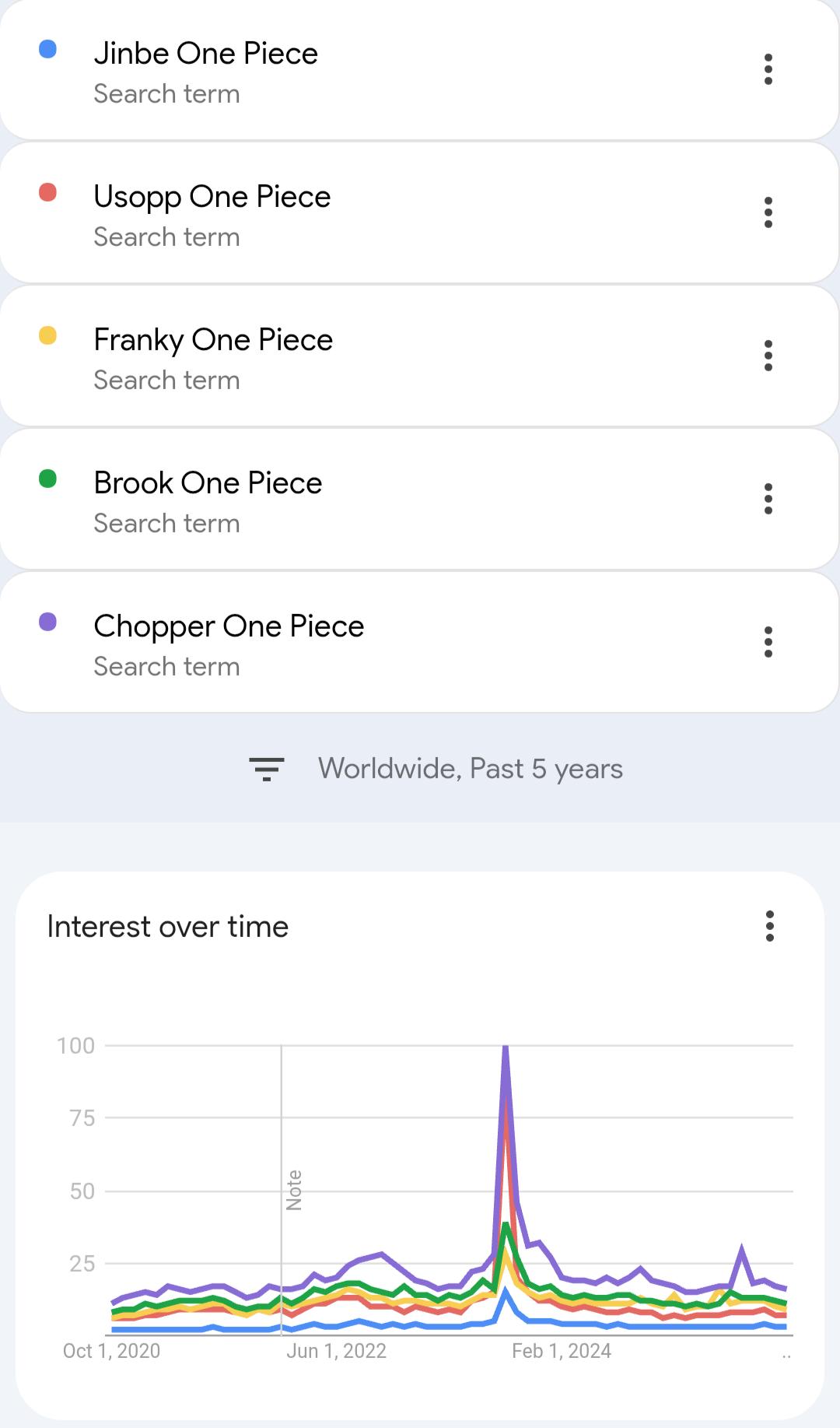
Task: Edit the Brook One Piece search term
Action: click(208, 483)
